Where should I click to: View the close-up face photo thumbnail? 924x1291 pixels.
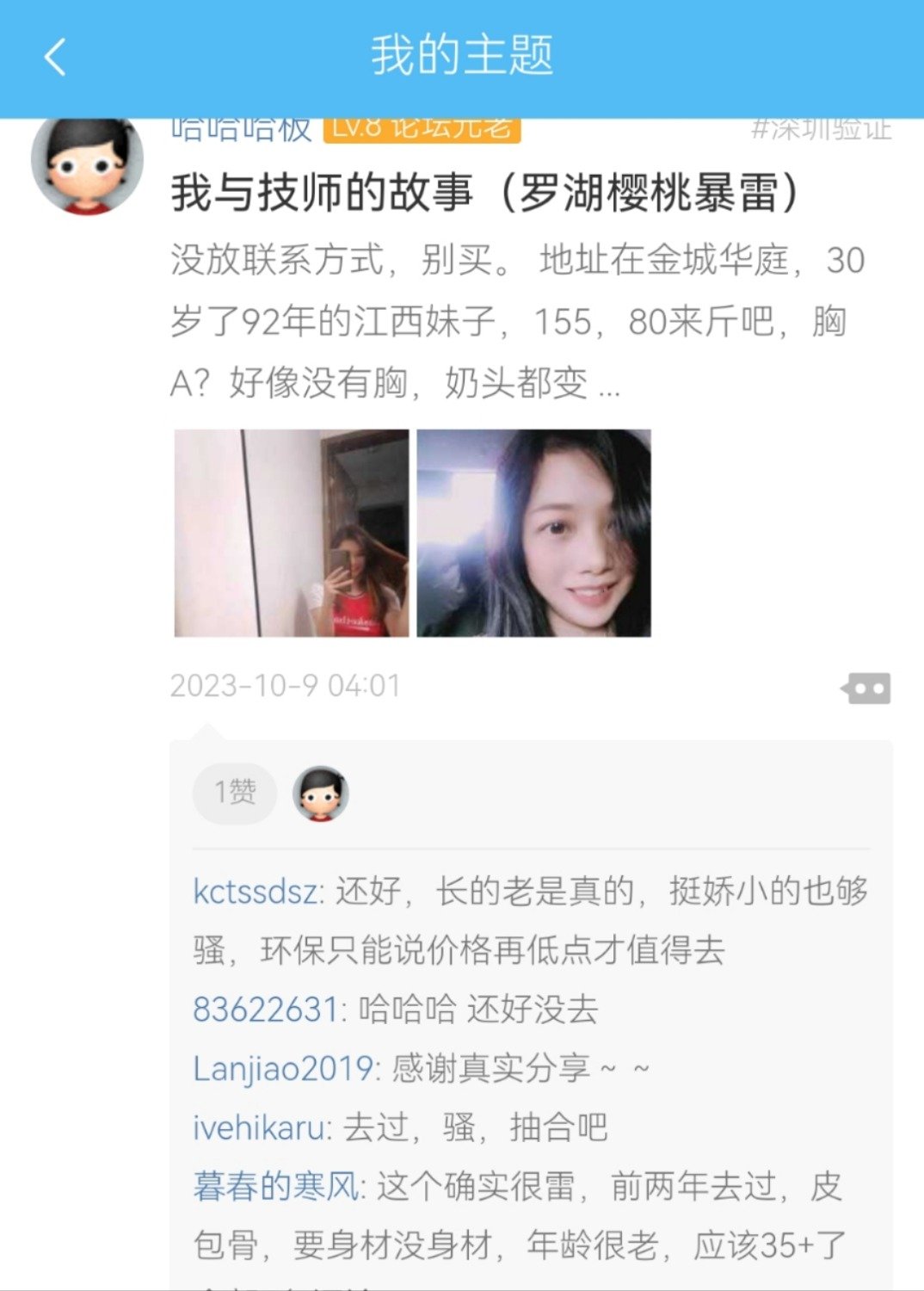pyautogui.click(x=533, y=533)
